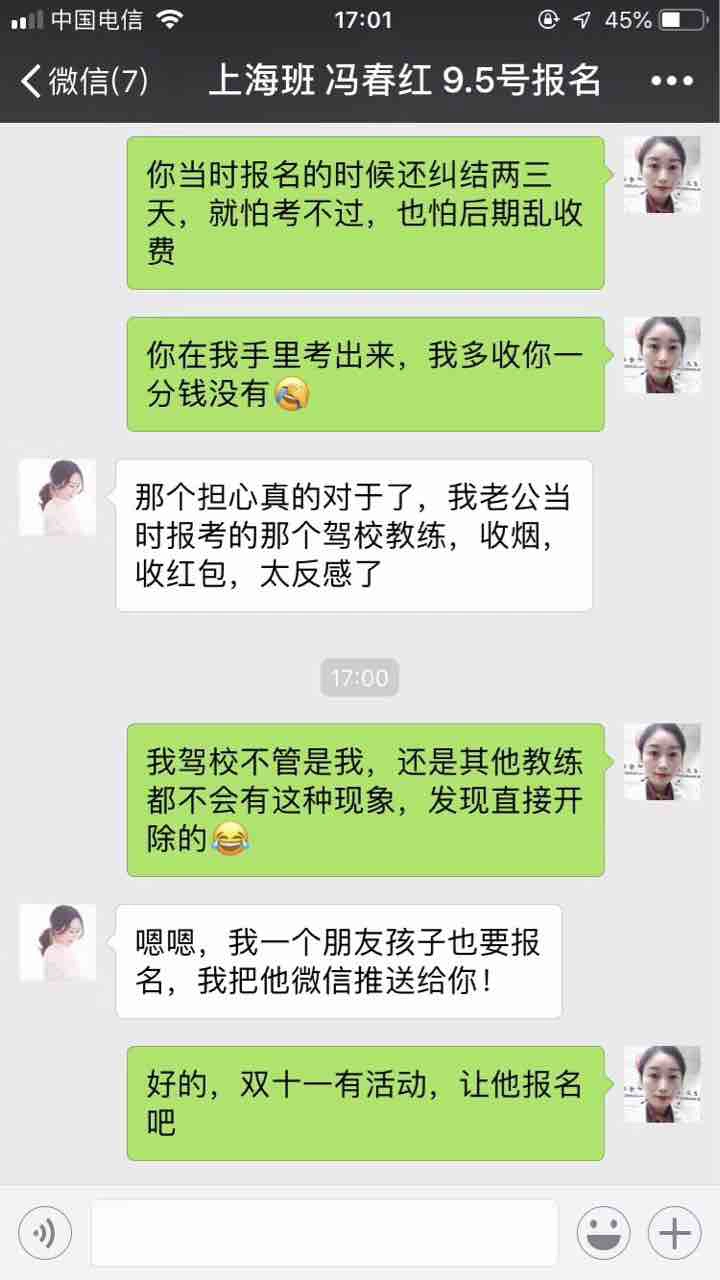Viewport: 720px width, 1280px height.
Task: Go back to the 微信 chat list
Action: 85,81
